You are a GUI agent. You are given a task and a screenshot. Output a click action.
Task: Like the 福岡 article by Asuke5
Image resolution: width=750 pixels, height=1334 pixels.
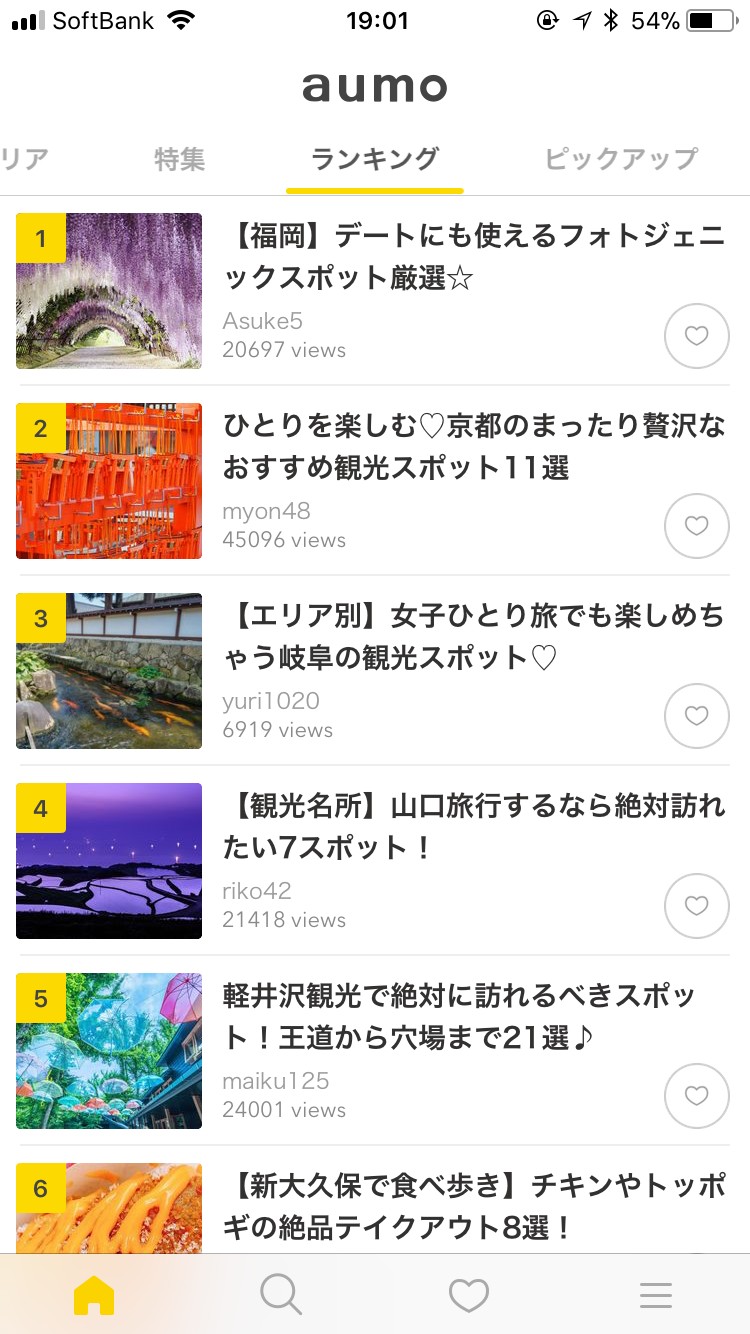pyautogui.click(x=696, y=336)
